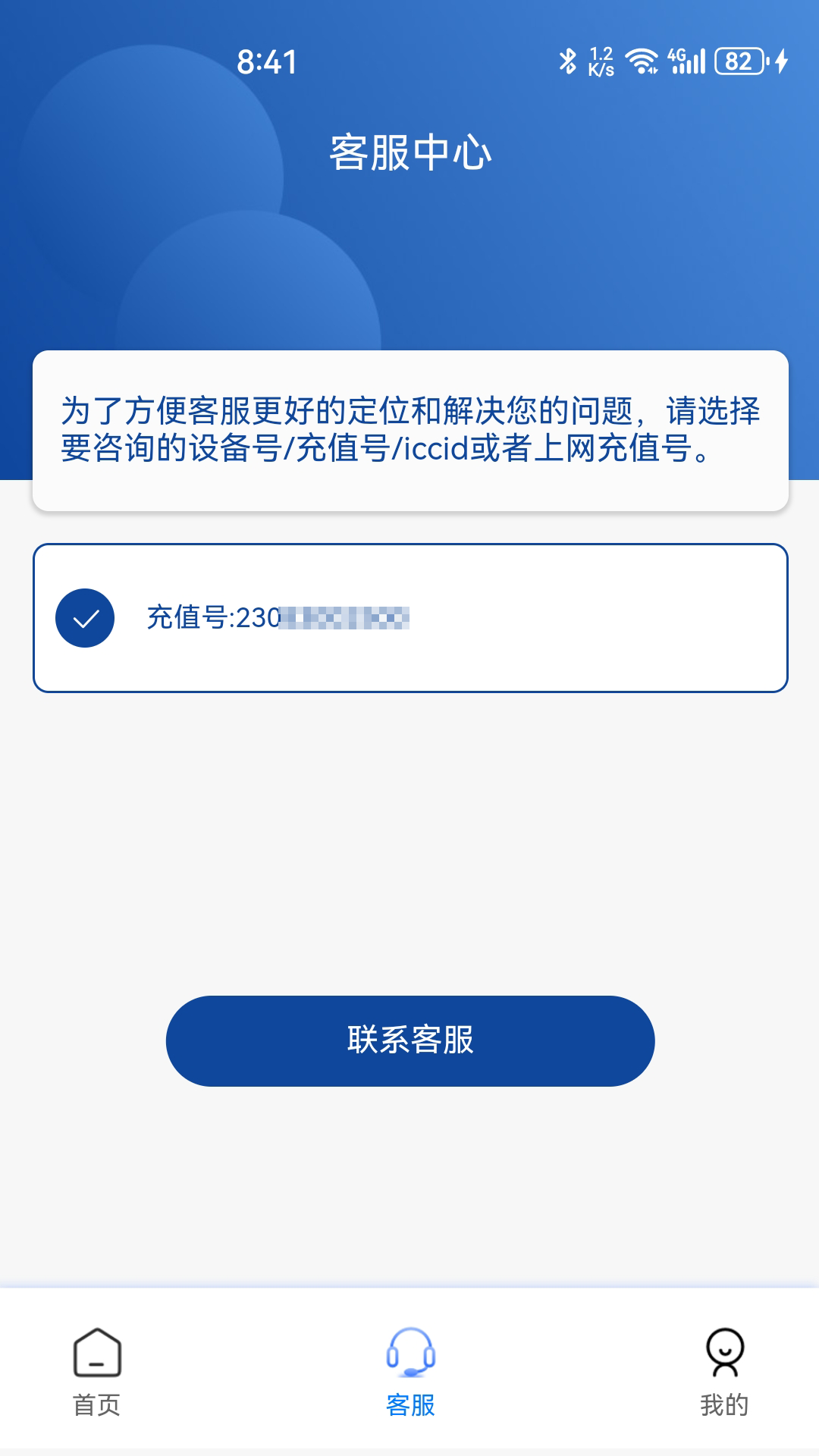Select the 客服 tab label
The image size is (819, 1456).
click(409, 1404)
